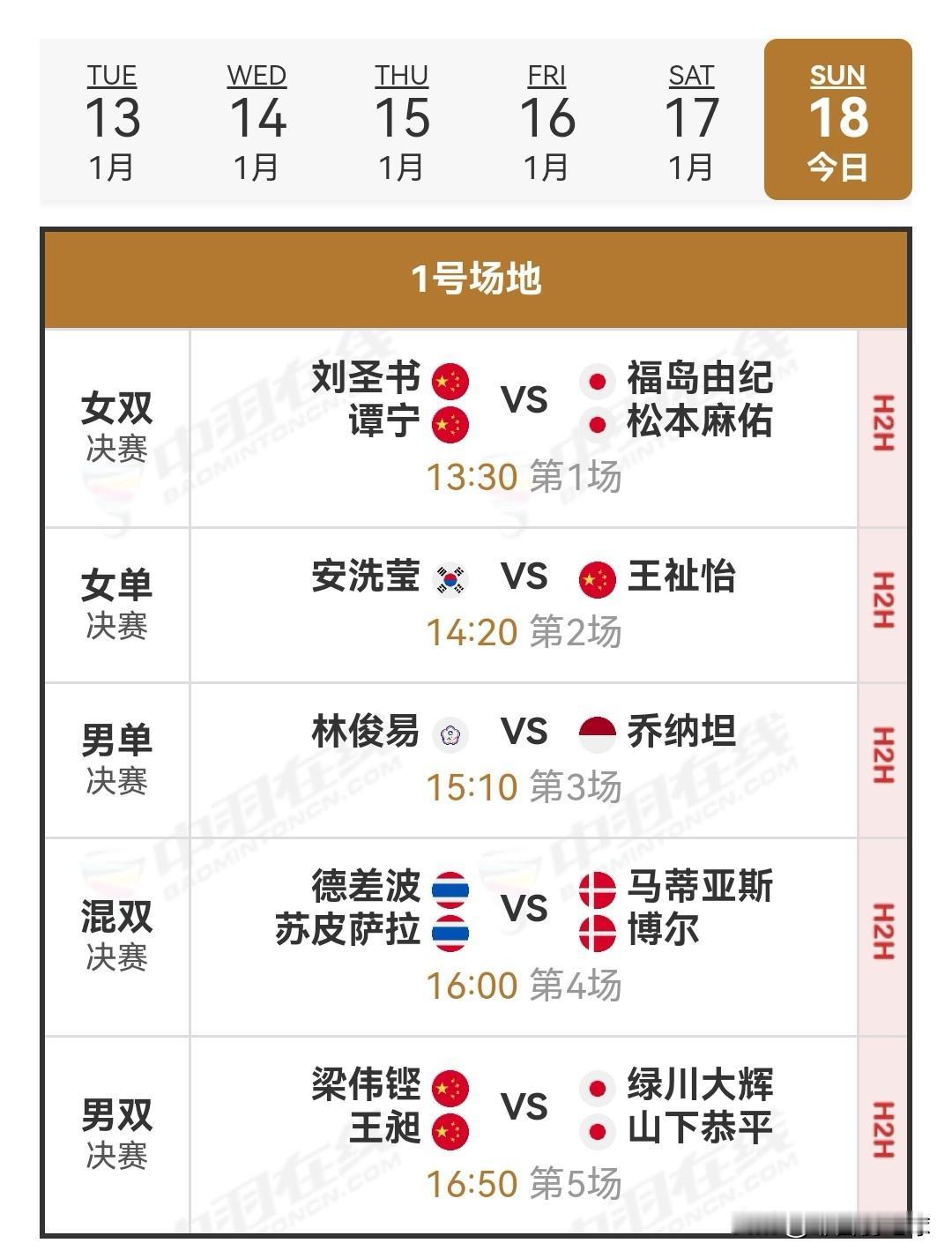The height and width of the screenshot is (1258, 952).
Task: Switch to the SUN 18 今日 tab
Action: coord(837,115)
